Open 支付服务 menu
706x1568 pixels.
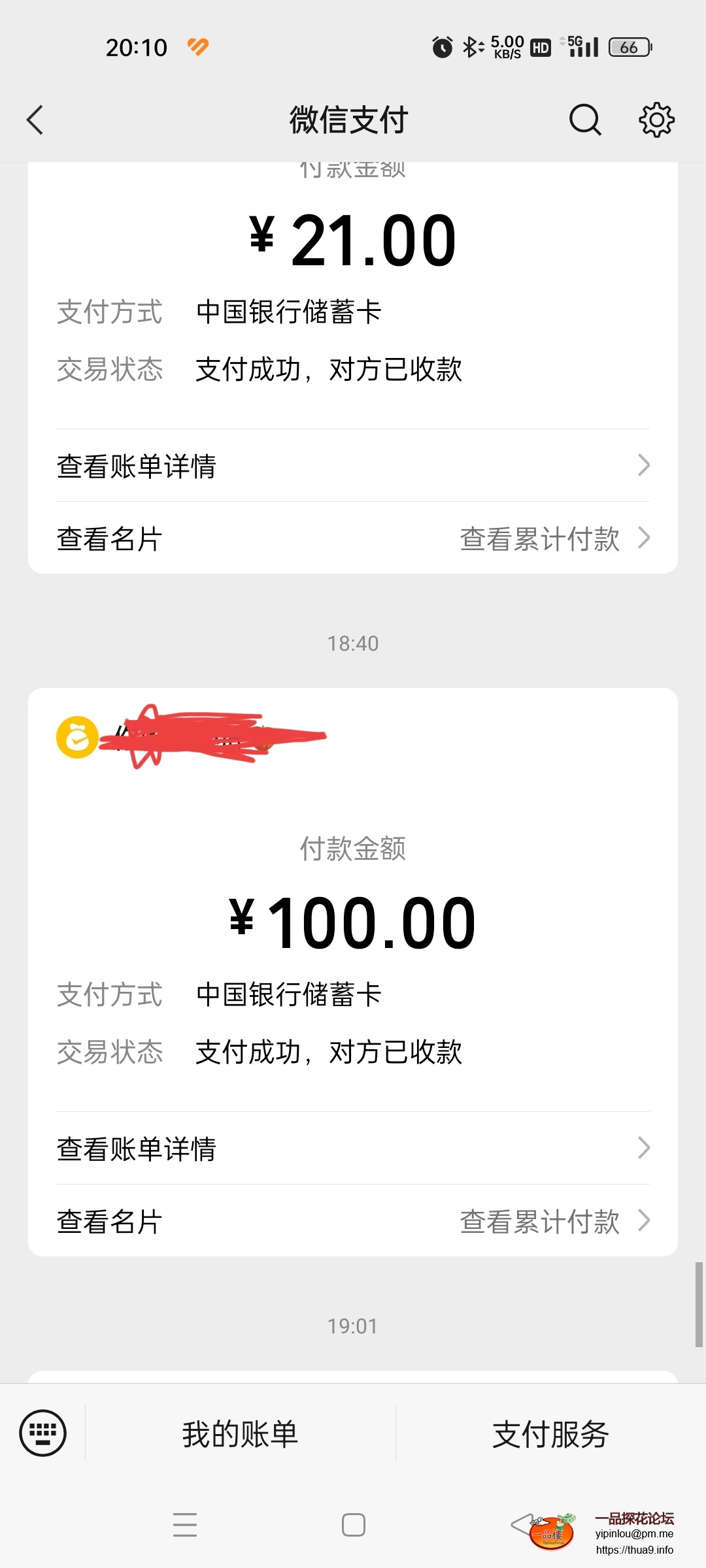(x=550, y=1434)
